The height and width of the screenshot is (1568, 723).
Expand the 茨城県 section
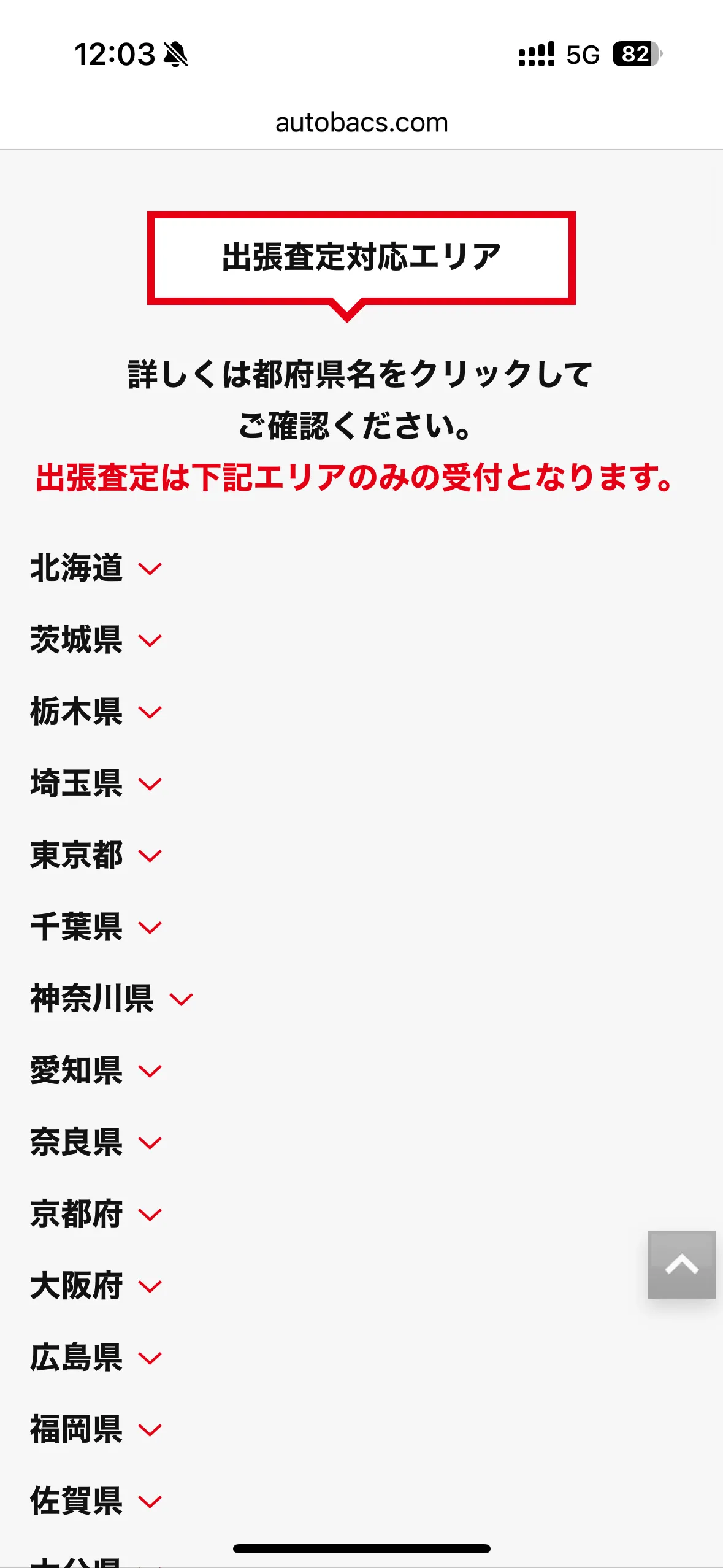tap(96, 640)
